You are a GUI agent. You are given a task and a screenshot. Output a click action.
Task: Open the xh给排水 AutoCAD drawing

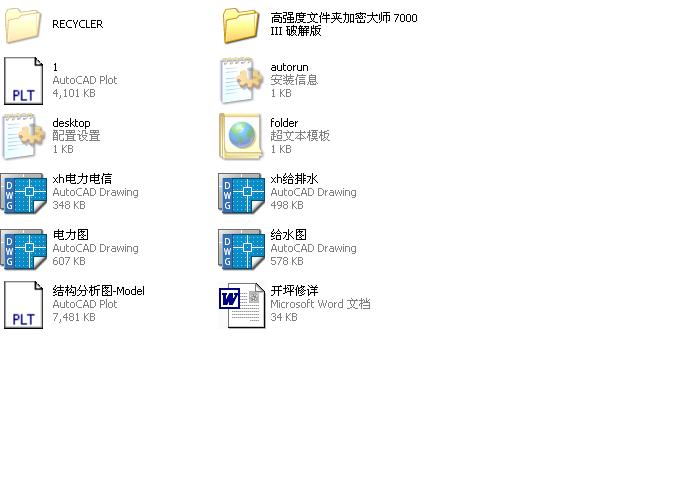point(241,193)
